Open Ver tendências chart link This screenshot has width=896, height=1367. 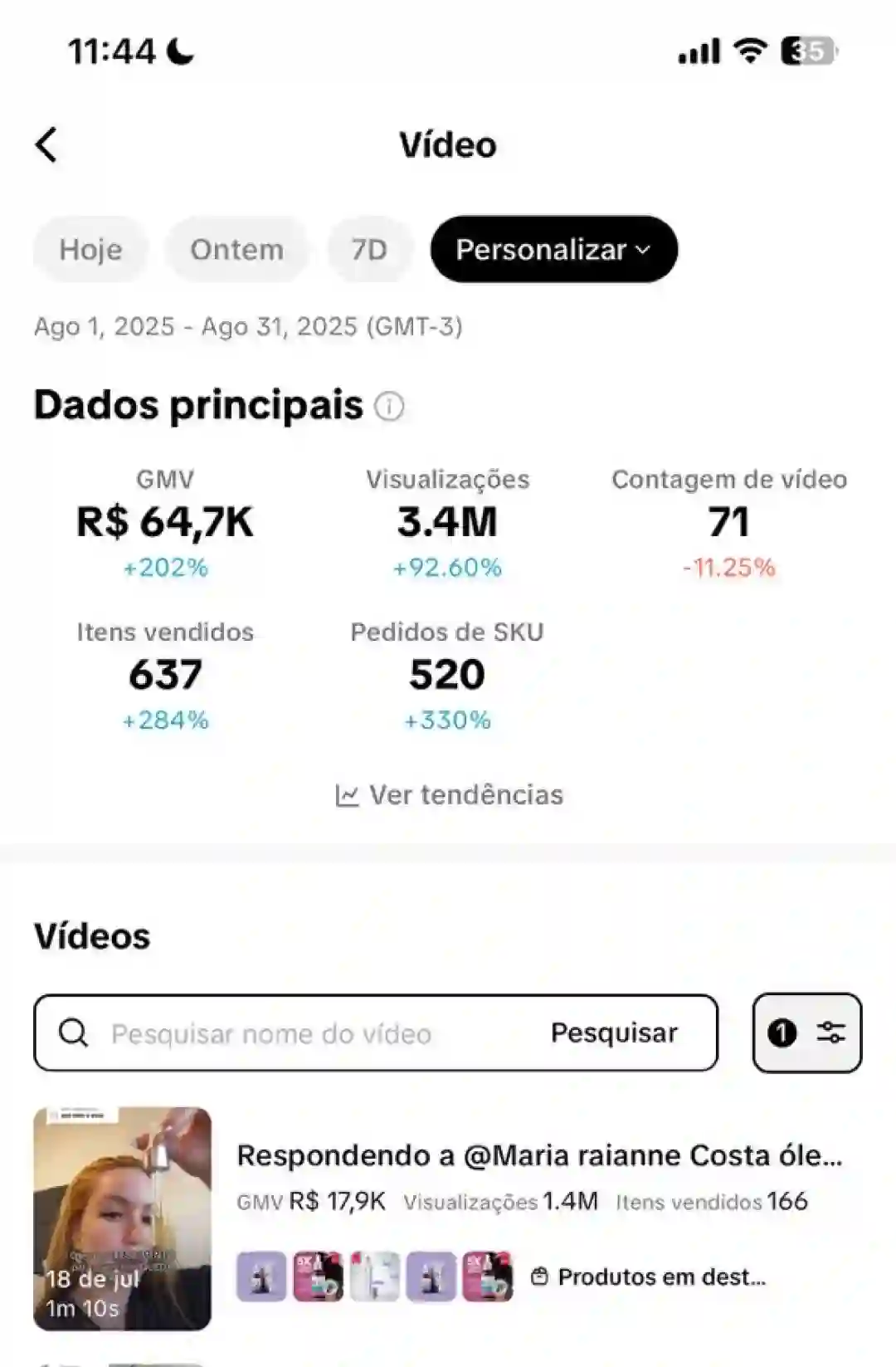click(x=449, y=795)
